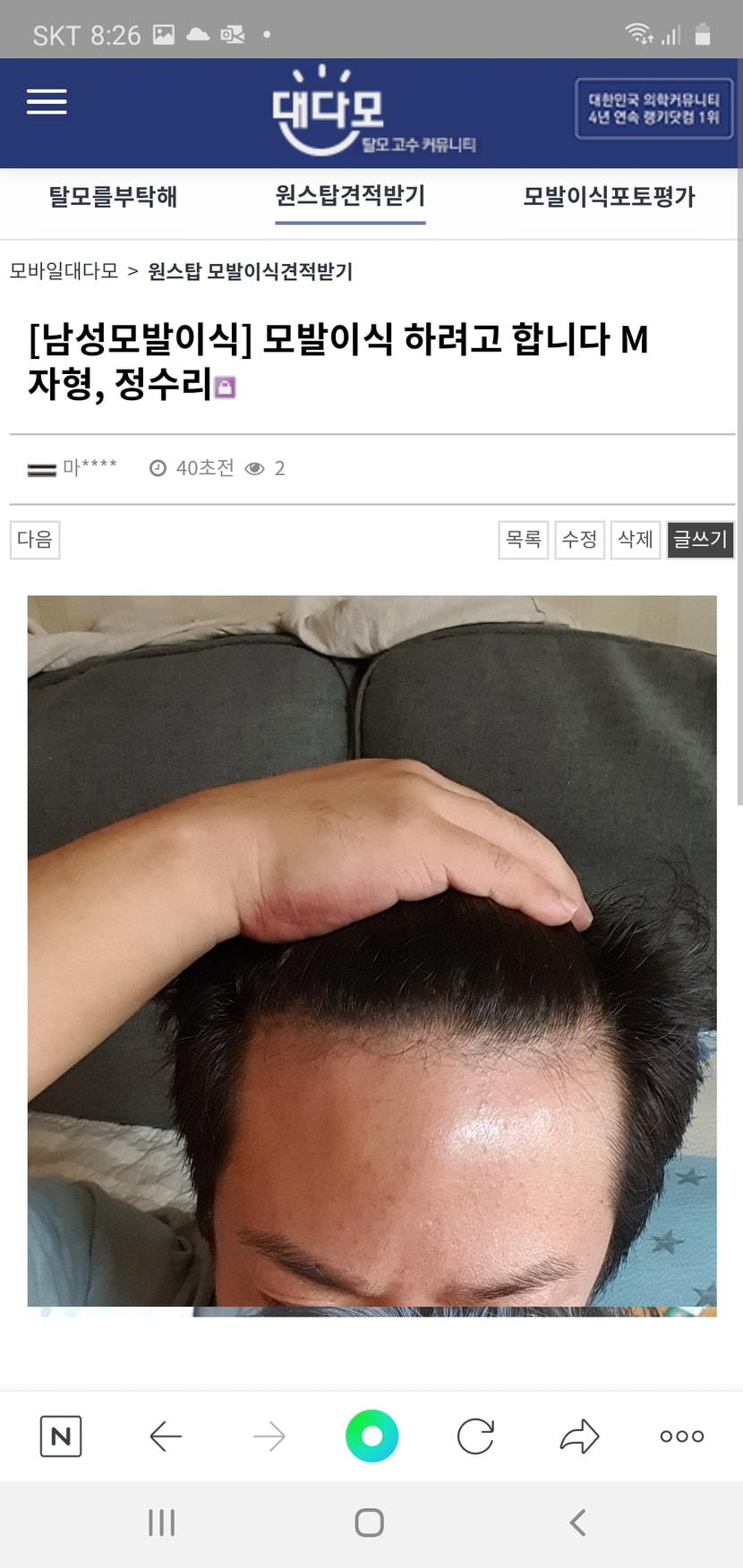Viewport: 743px width, 1568px height.
Task: Open the hamburger drawer menu
Action: coord(47,102)
